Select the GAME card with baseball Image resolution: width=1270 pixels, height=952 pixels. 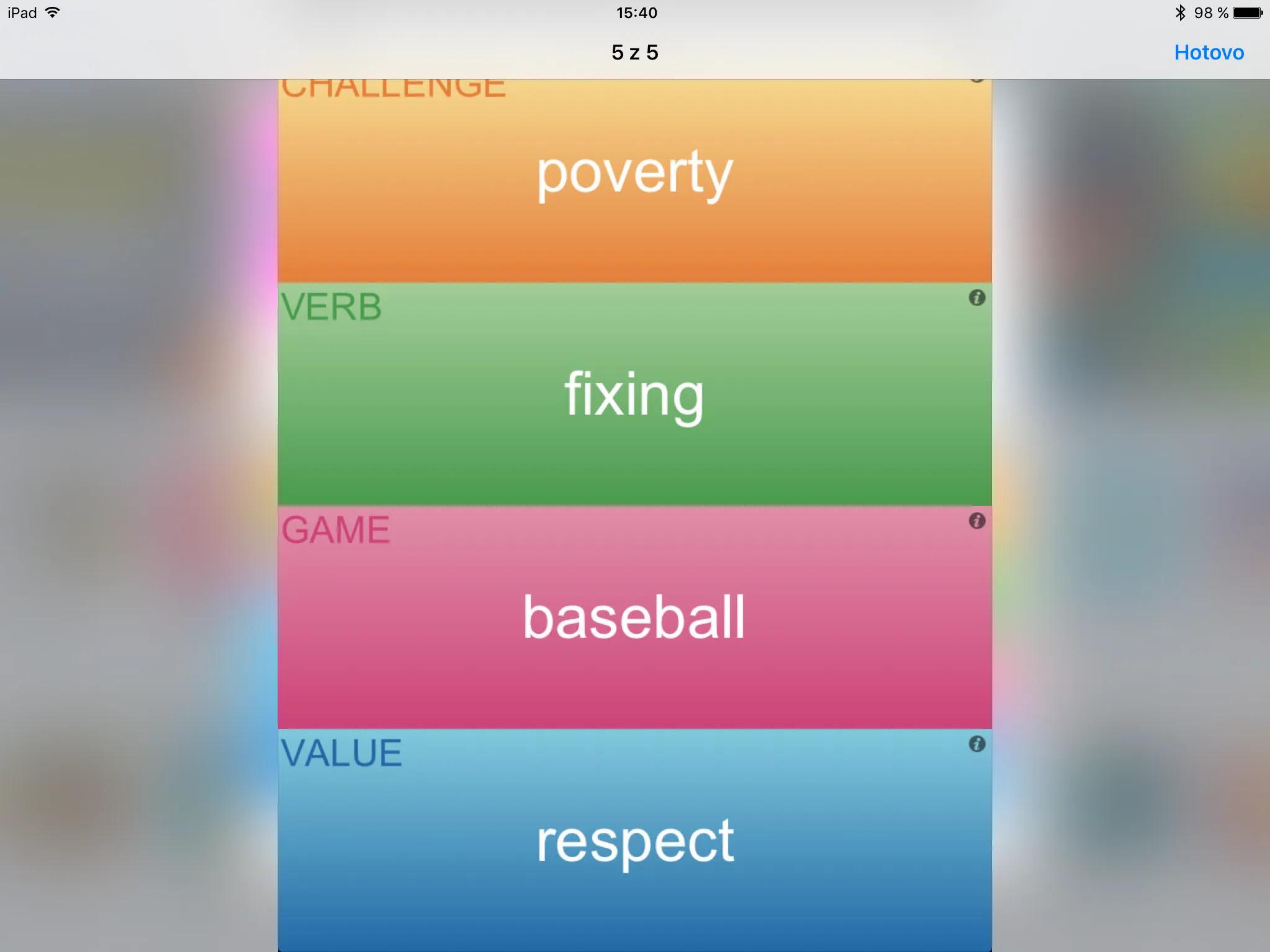point(634,619)
